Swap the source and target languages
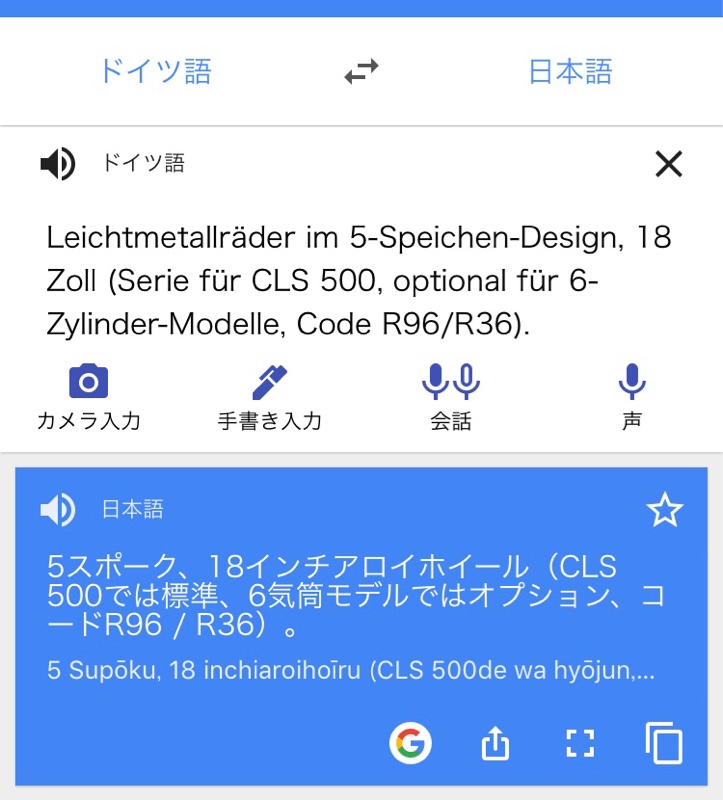723x800 pixels. (x=361, y=72)
